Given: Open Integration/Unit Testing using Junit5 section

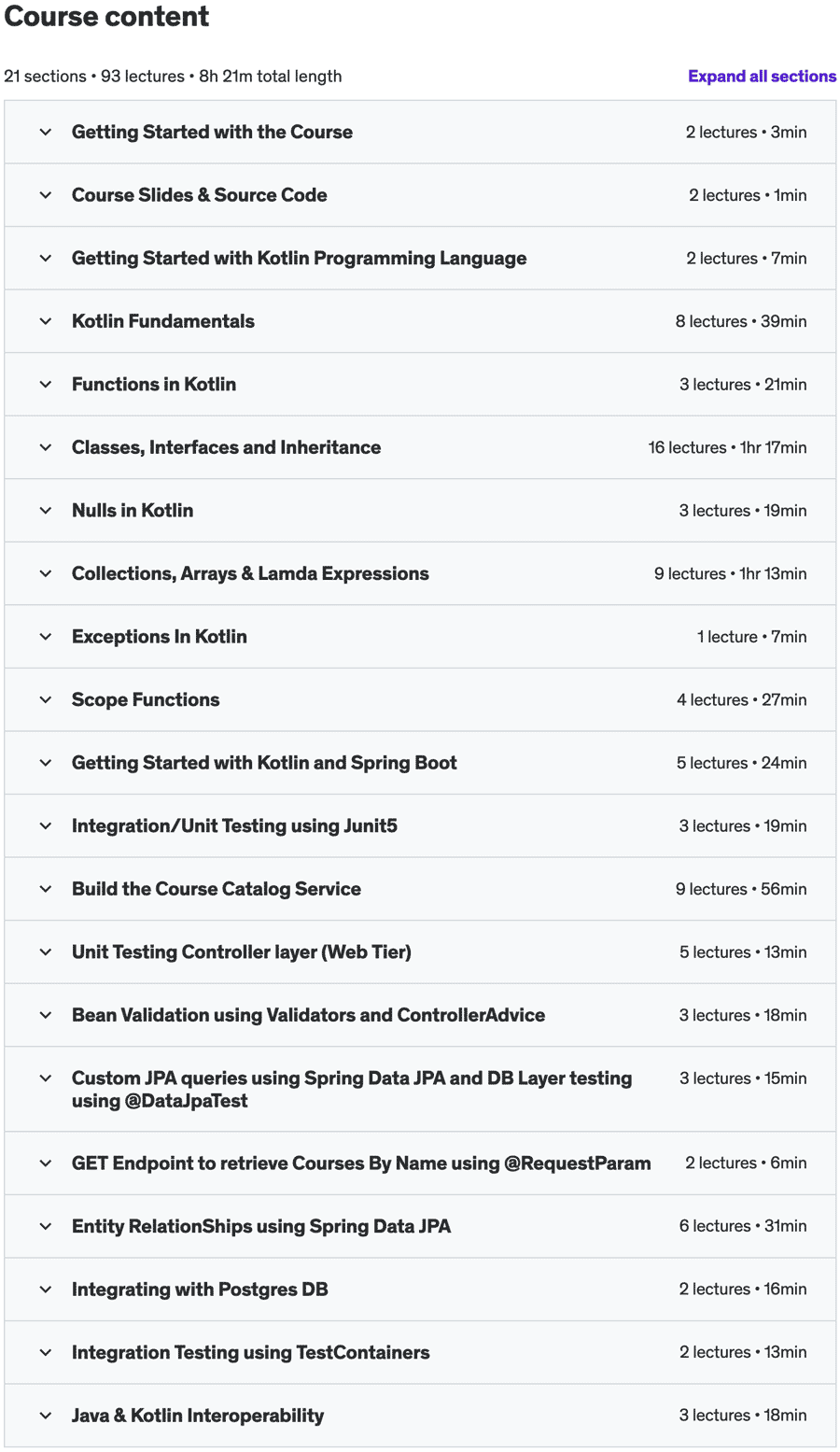Looking at the screenshot, I should pyautogui.click(x=420, y=825).
